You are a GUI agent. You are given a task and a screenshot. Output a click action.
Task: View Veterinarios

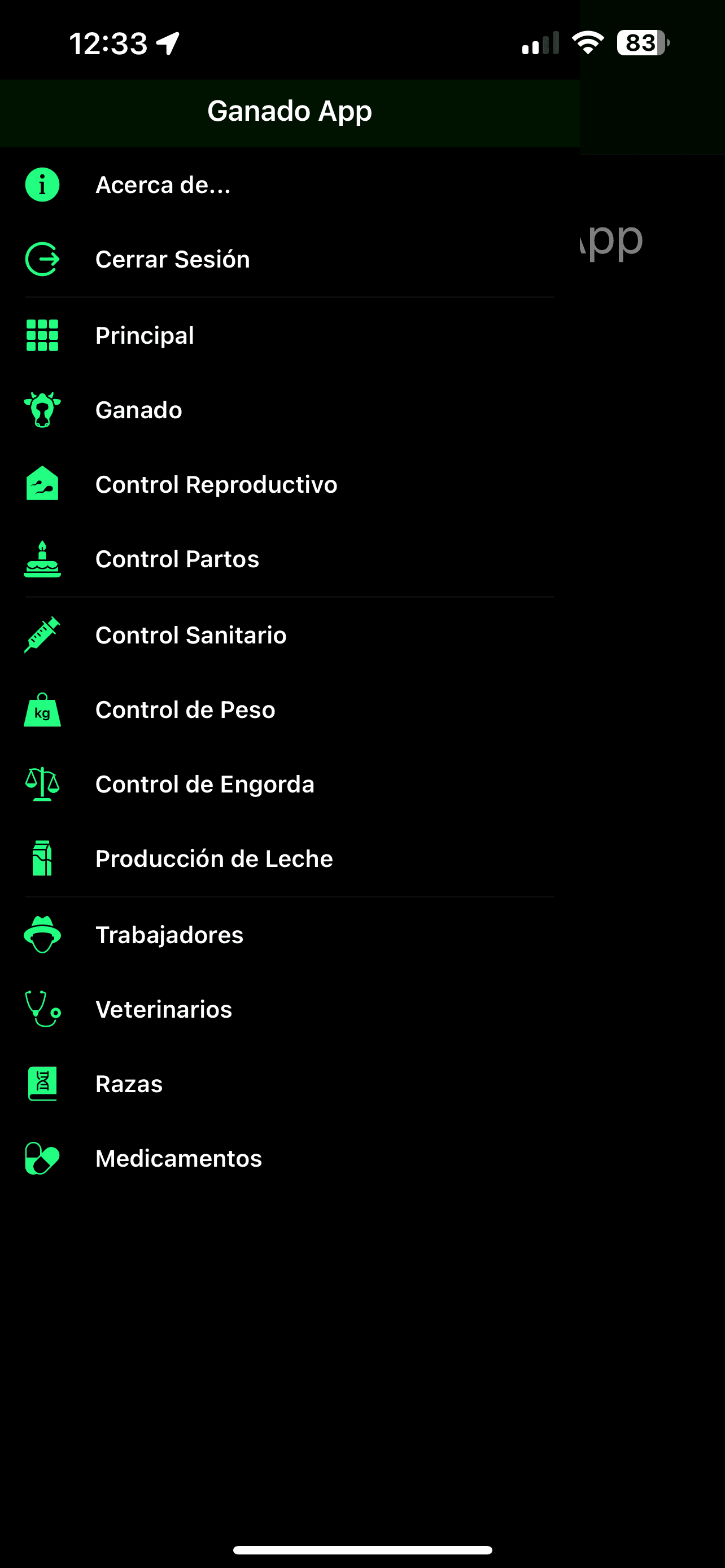click(164, 1010)
